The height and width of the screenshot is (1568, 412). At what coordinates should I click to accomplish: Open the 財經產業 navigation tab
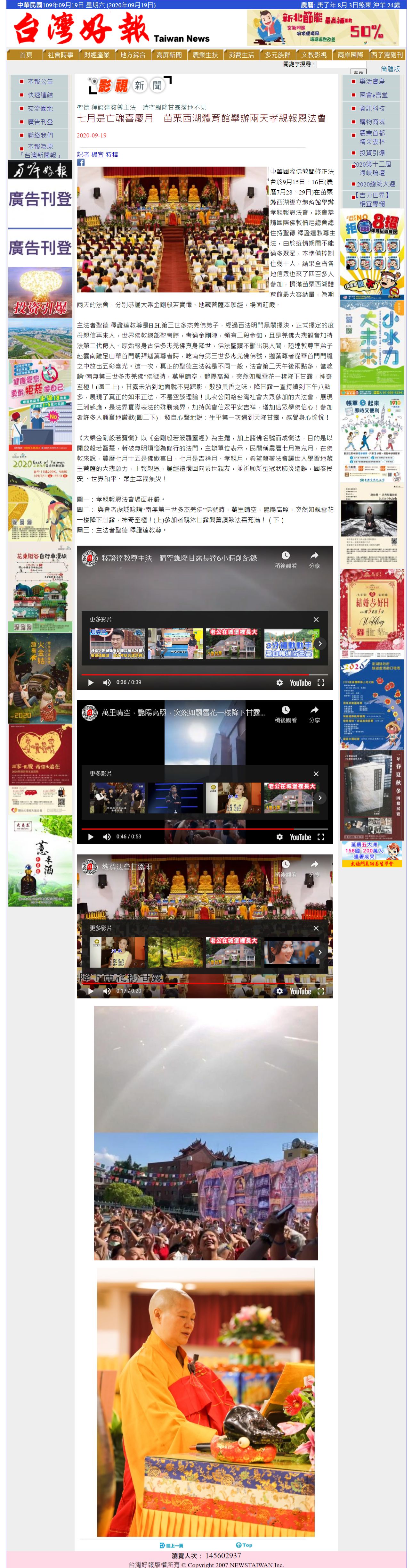97,55
